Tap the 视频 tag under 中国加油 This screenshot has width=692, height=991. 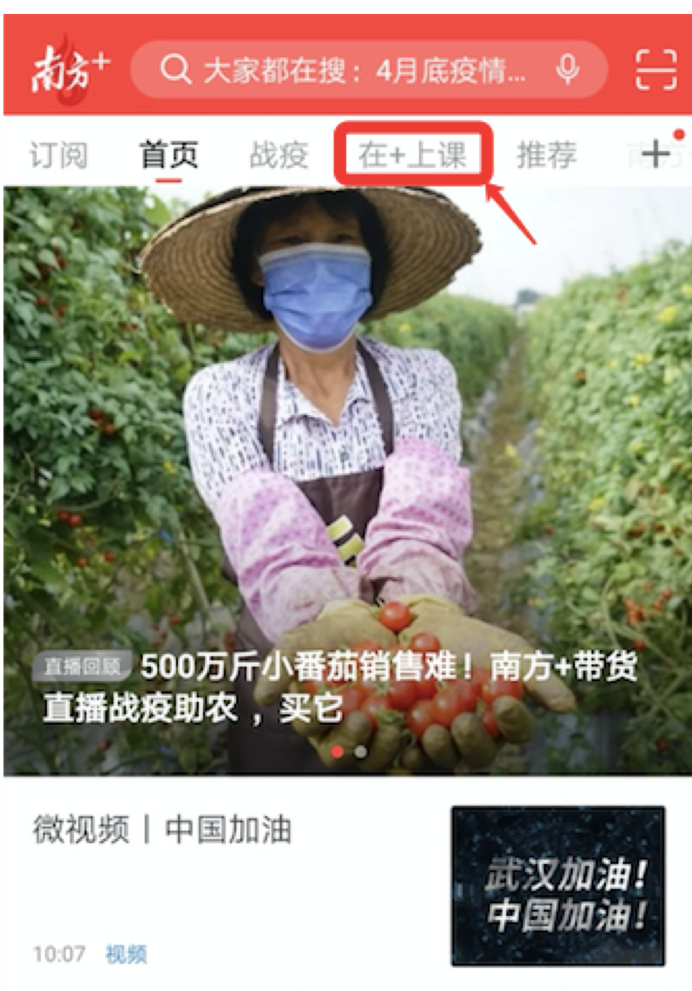126,954
